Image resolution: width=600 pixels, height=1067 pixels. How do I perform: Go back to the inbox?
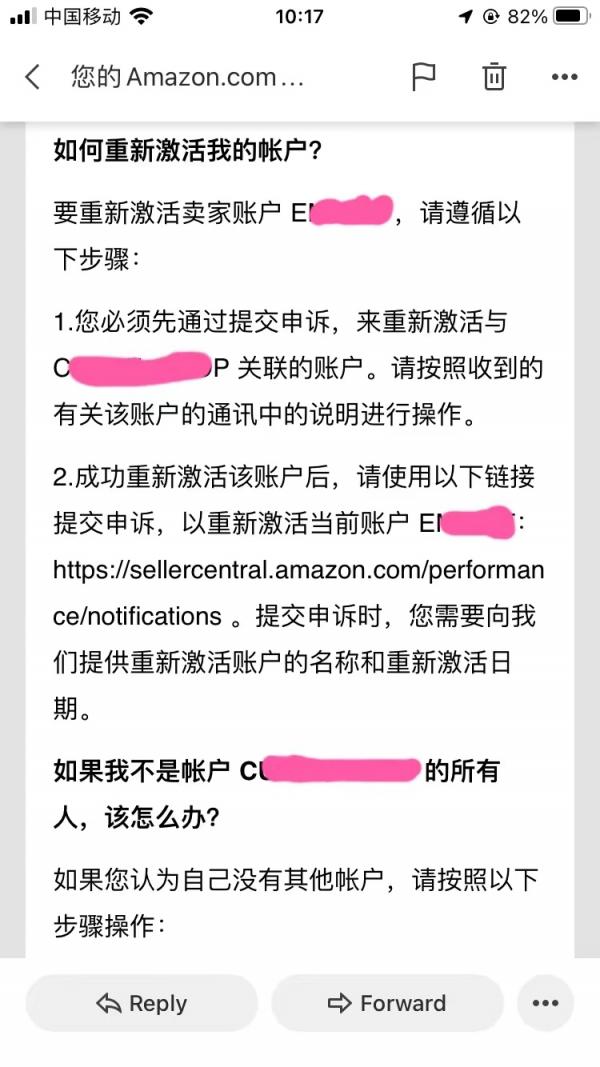pyautogui.click(x=32, y=77)
